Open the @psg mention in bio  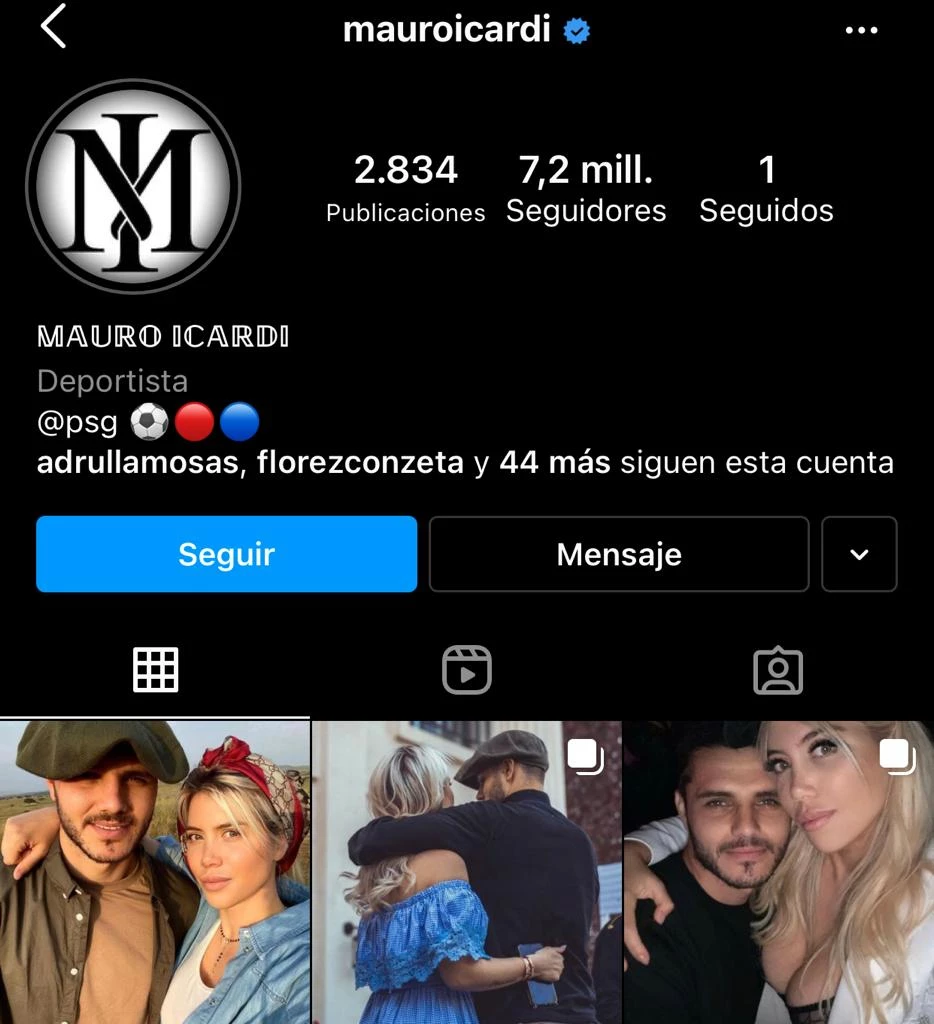(x=79, y=423)
